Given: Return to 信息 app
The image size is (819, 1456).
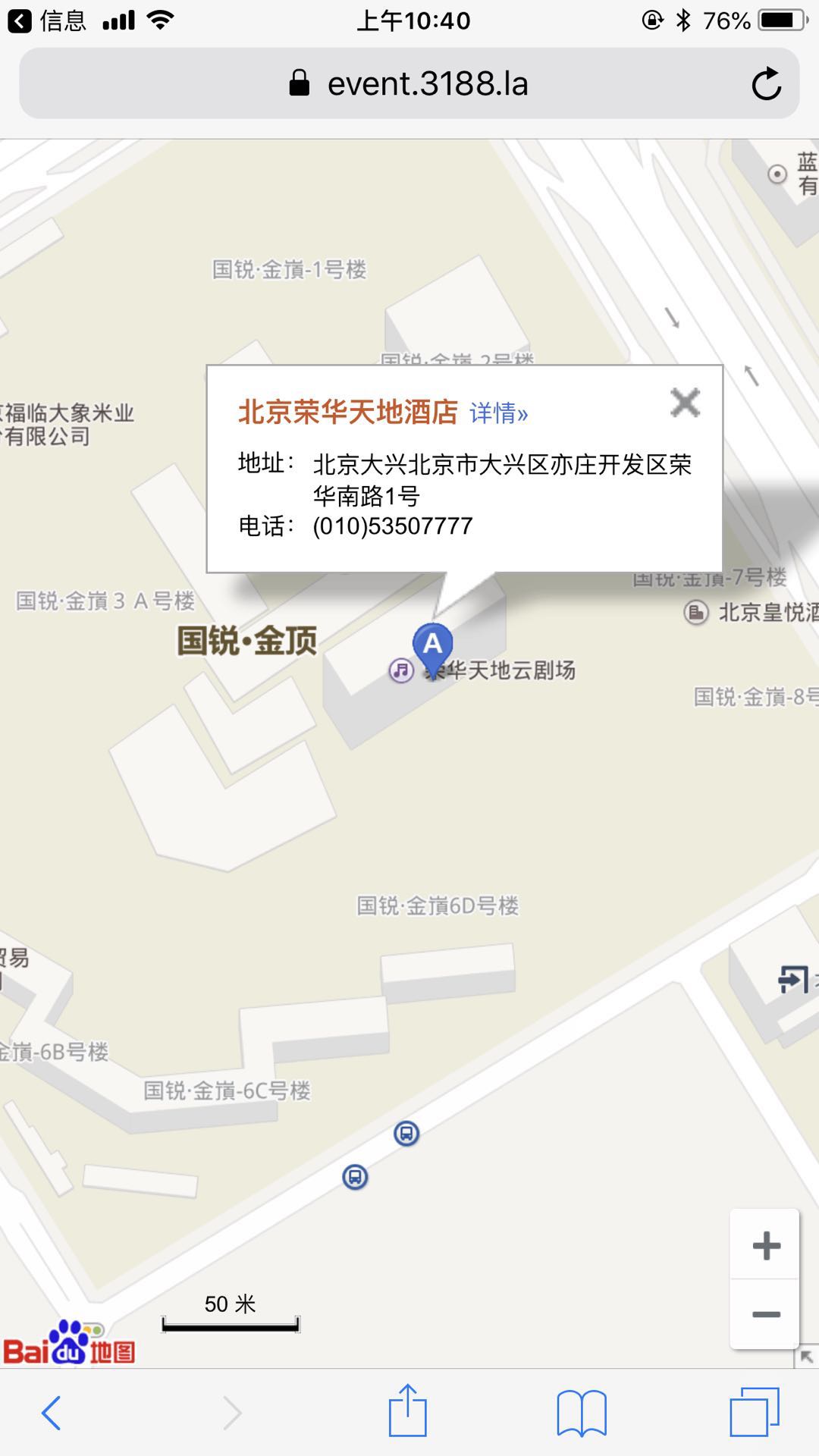Looking at the screenshot, I should click(x=47, y=20).
